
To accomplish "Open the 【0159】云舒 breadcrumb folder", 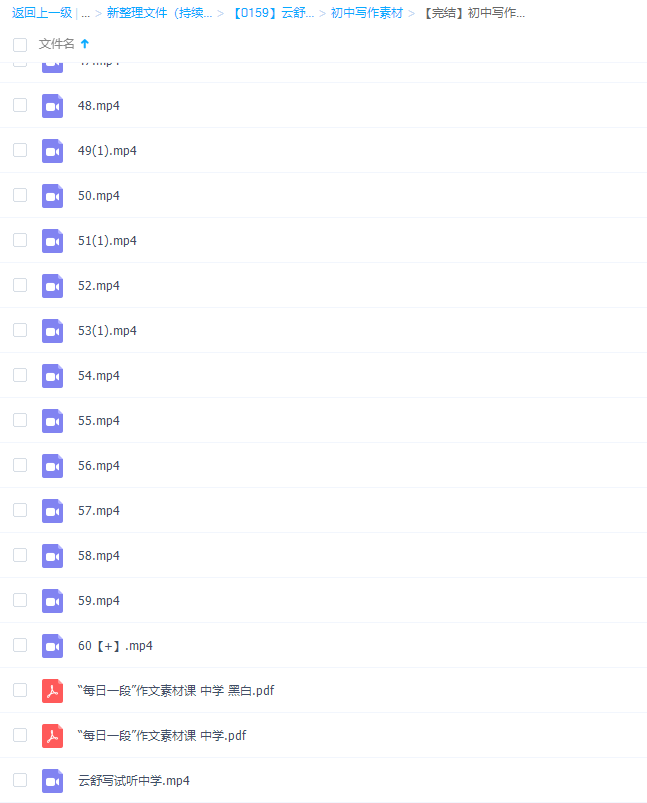I will 271,13.
